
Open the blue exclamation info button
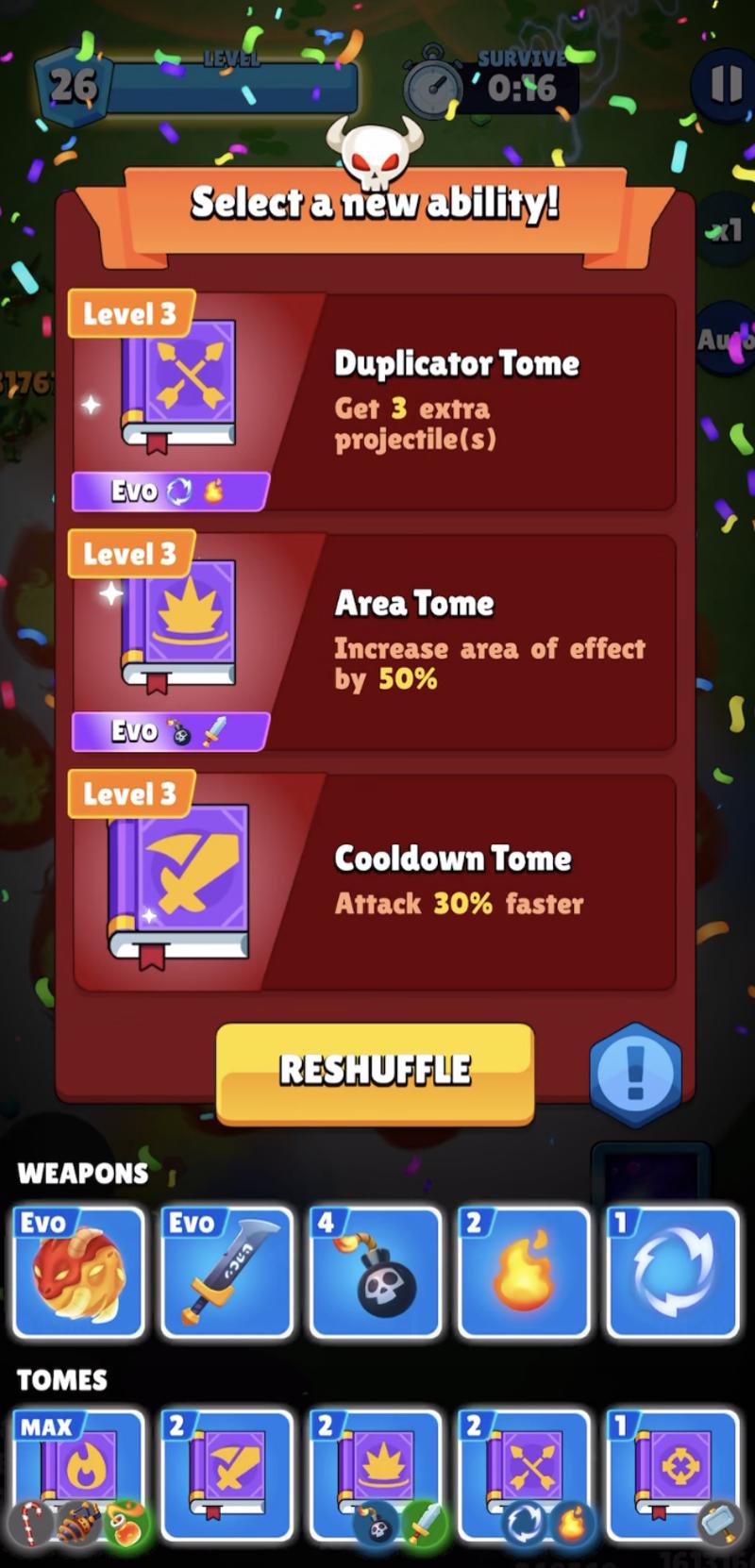pyautogui.click(x=635, y=1074)
